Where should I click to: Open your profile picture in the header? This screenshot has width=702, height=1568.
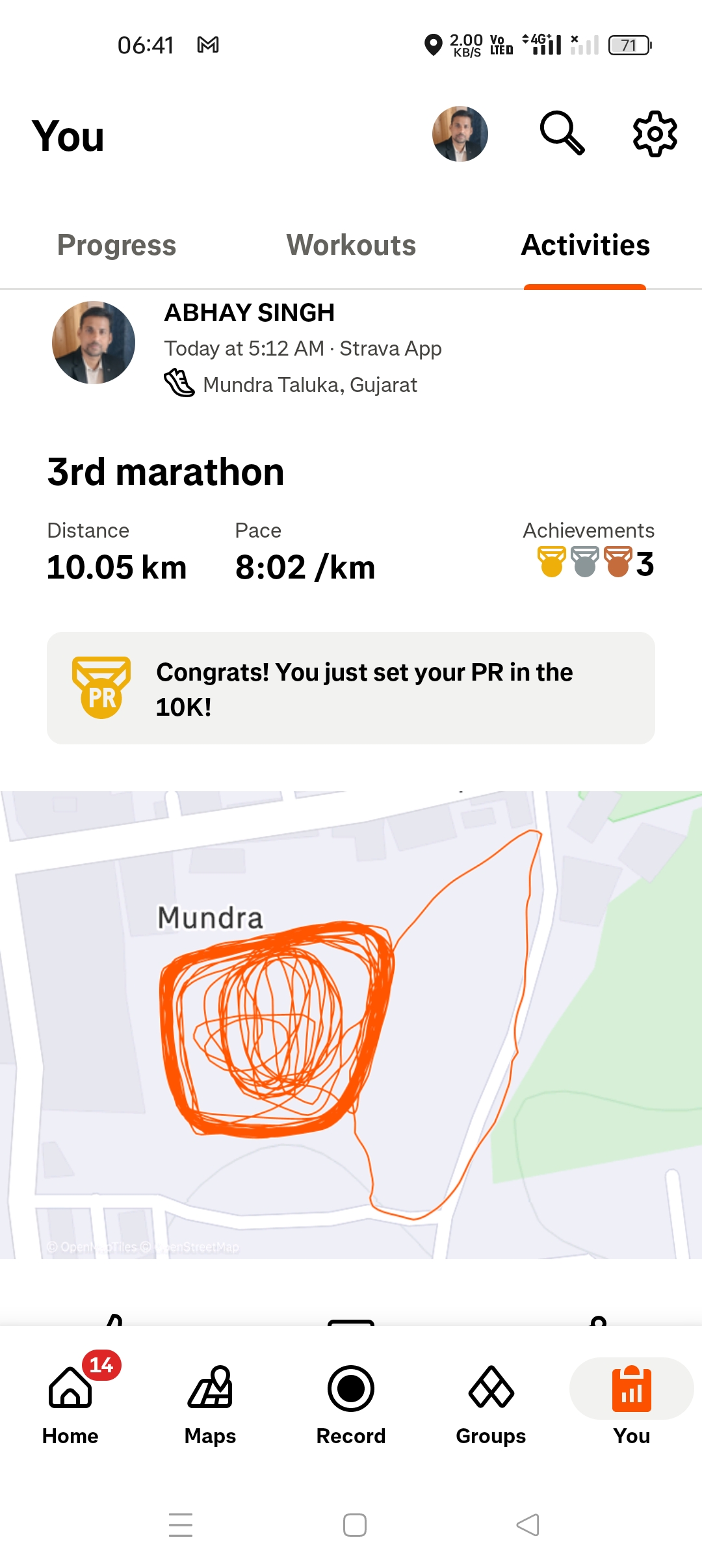tap(460, 134)
